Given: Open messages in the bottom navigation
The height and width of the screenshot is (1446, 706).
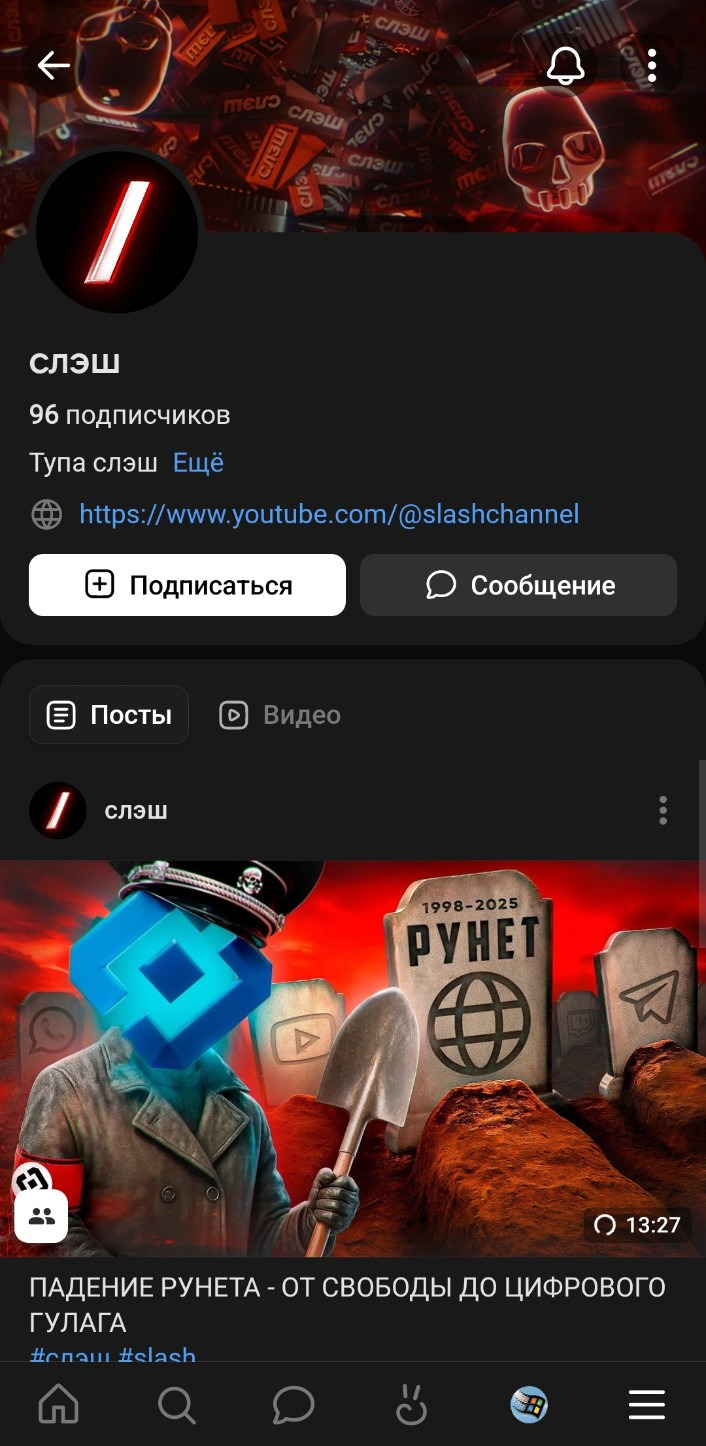Looking at the screenshot, I should point(294,1405).
